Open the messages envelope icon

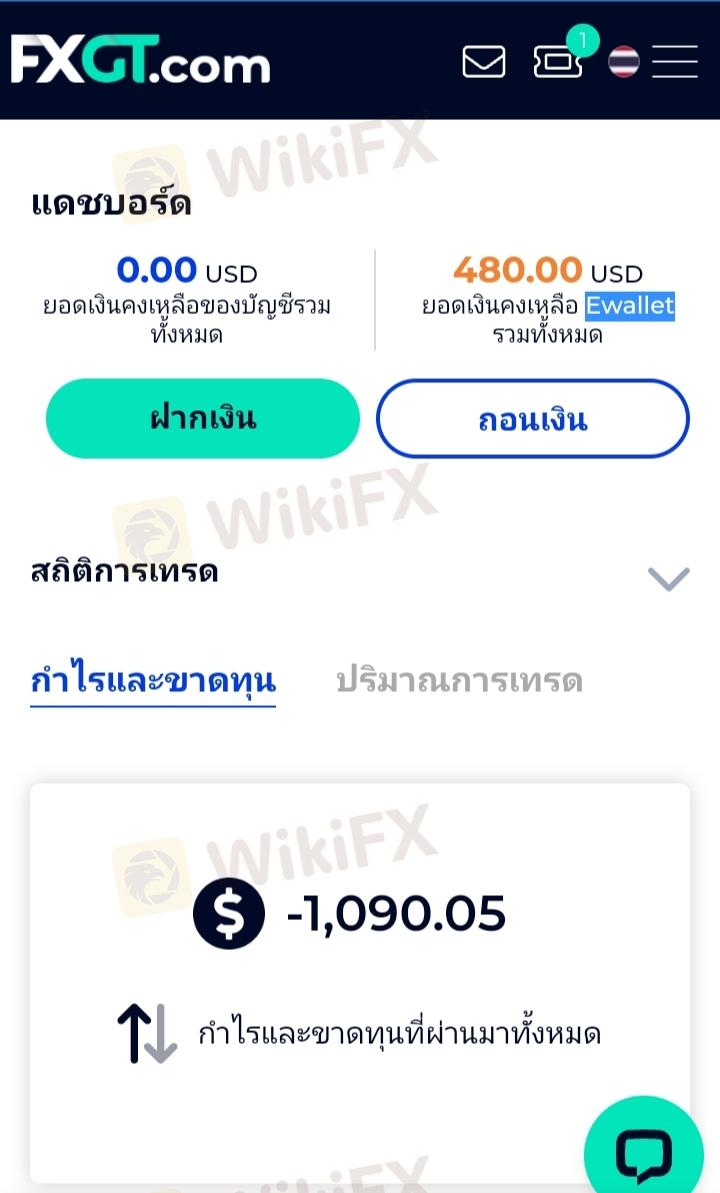pyautogui.click(x=484, y=62)
